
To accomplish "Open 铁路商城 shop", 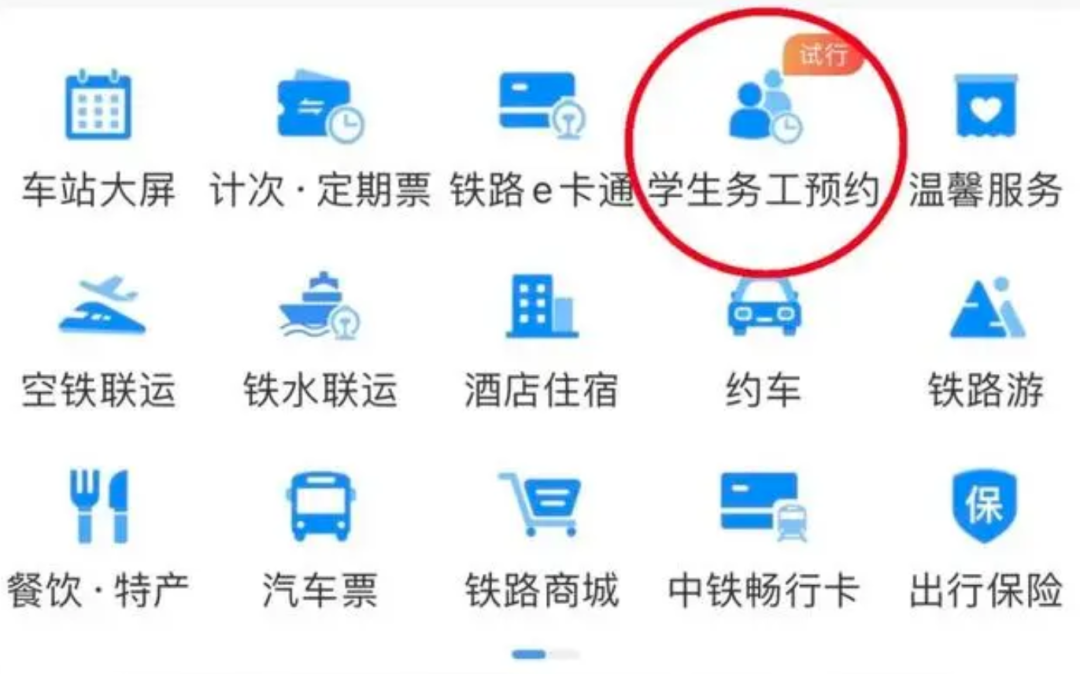I will coord(541,507).
